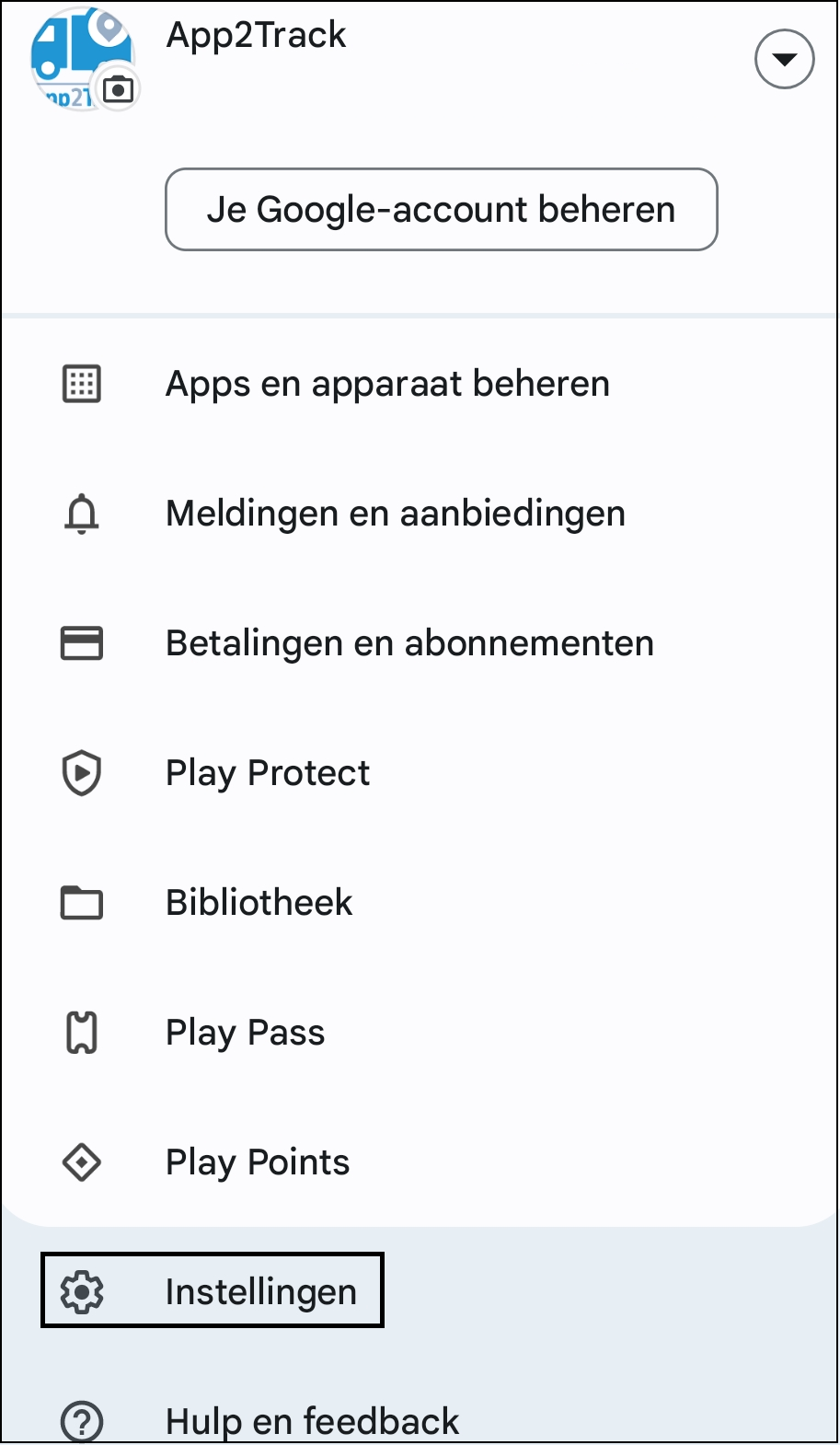Viewport: 840px width, 1445px height.
Task: Click the bell icon for Meldingen en aanbiedingen
Action: (x=81, y=514)
